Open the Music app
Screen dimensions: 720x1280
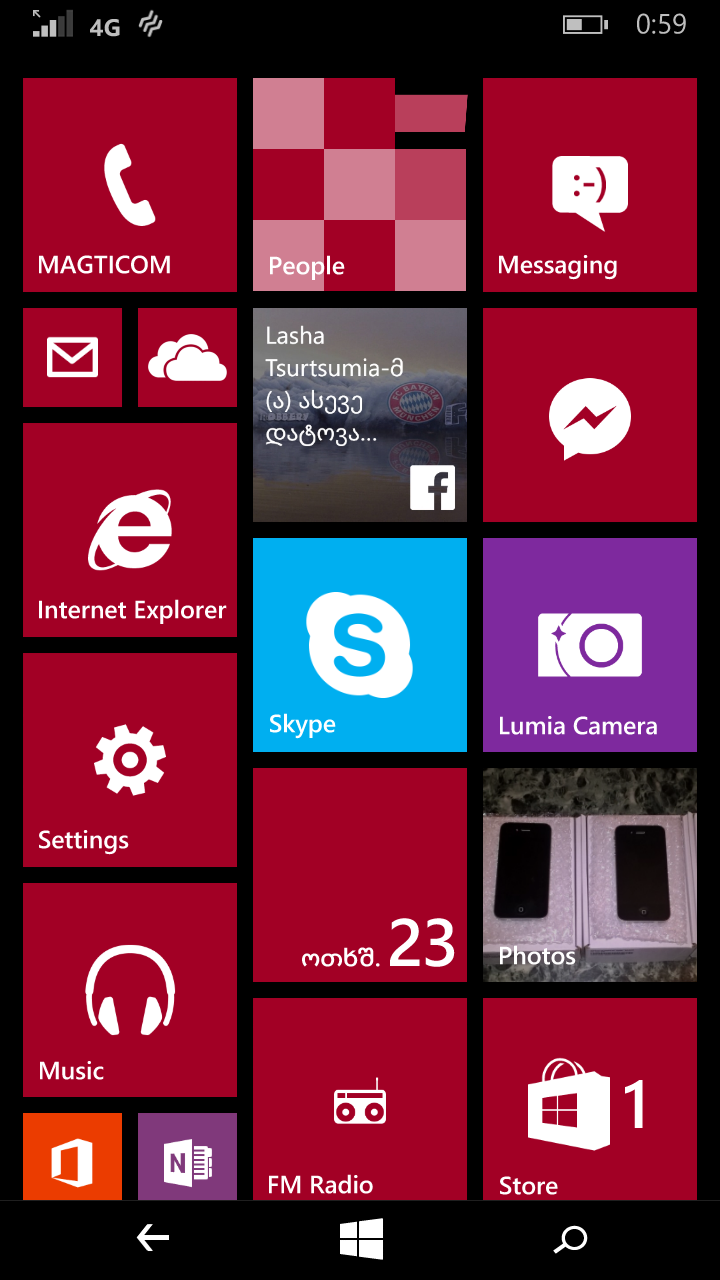point(130,990)
